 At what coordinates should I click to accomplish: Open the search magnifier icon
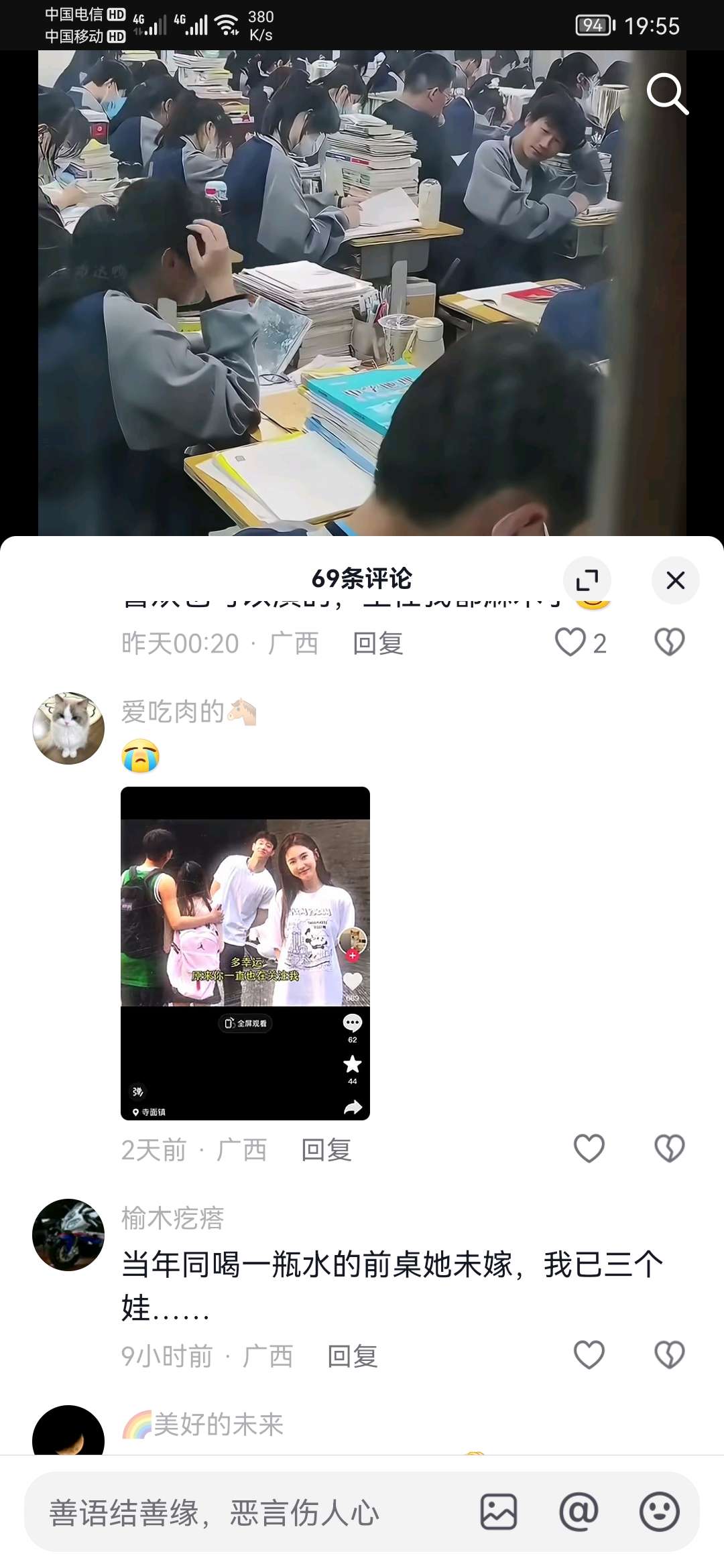[x=667, y=94]
